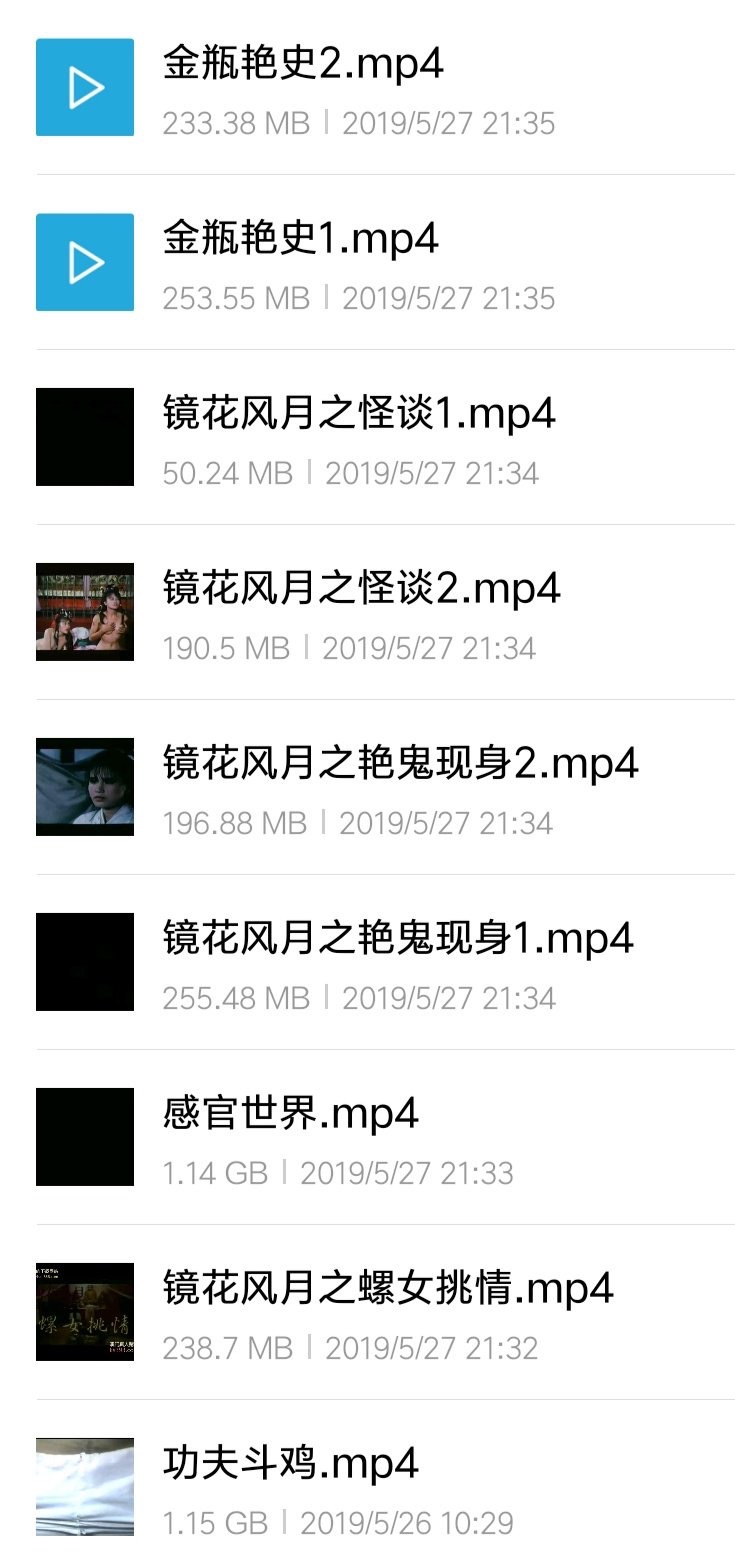
Task: Open 镜花风月之怪谈1.mp4 video file
Action: (358, 414)
